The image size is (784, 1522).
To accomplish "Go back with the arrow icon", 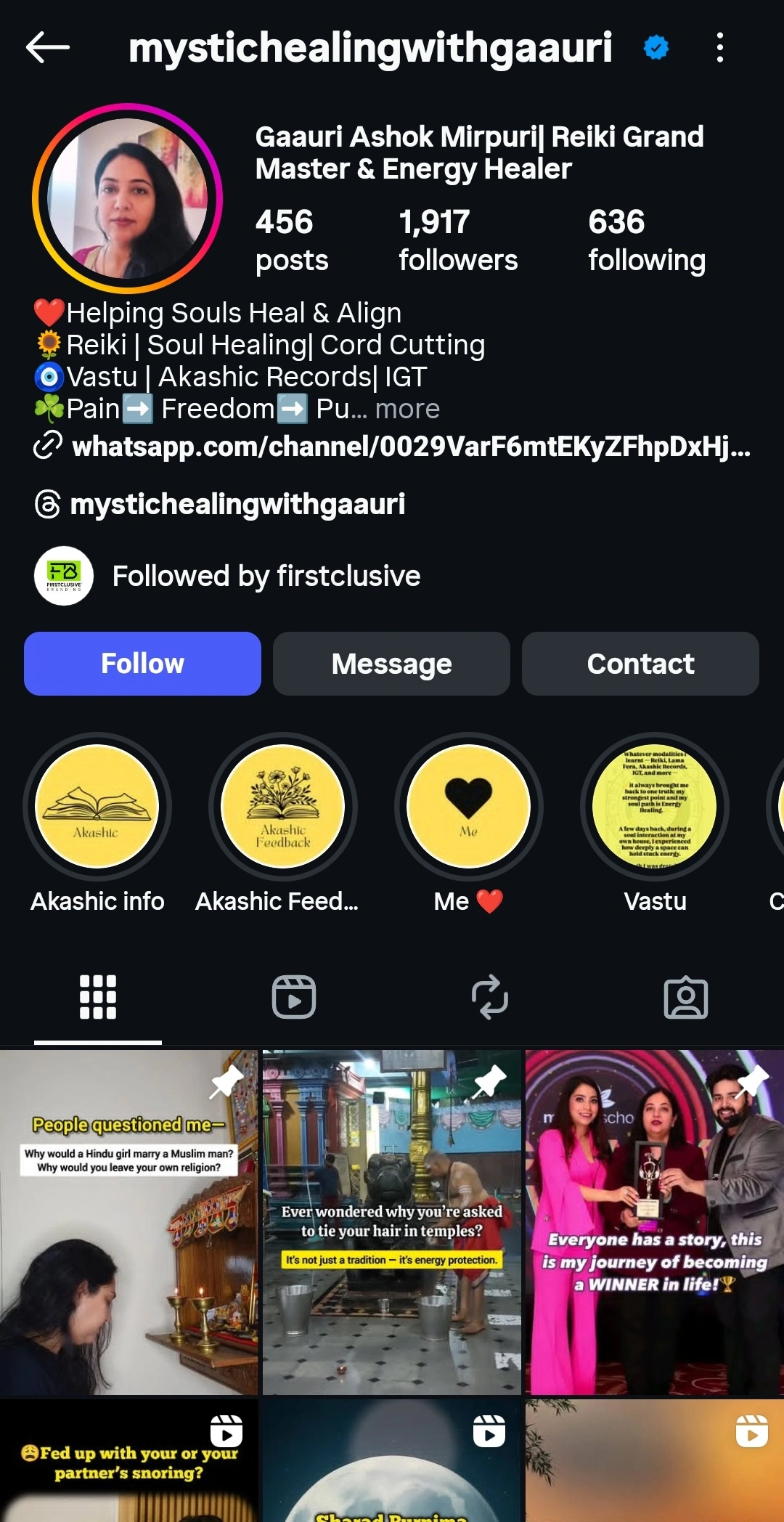I will [x=48, y=48].
